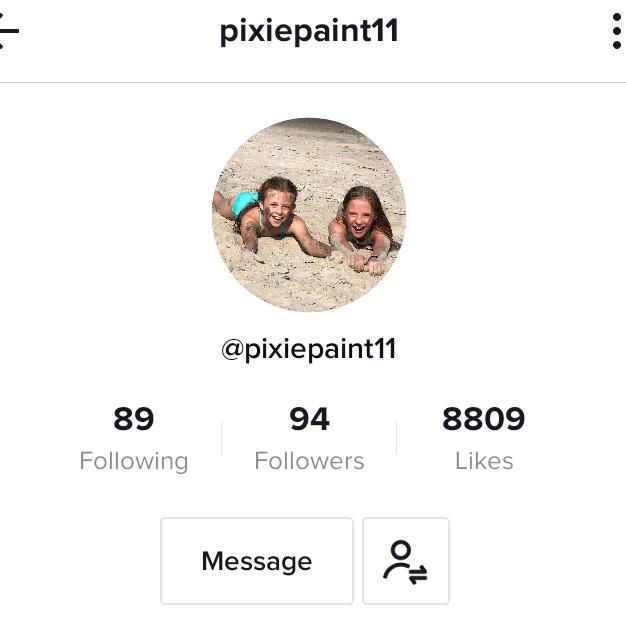The image size is (626, 626).
Task: Go back using the back arrow
Action: pos(8,32)
